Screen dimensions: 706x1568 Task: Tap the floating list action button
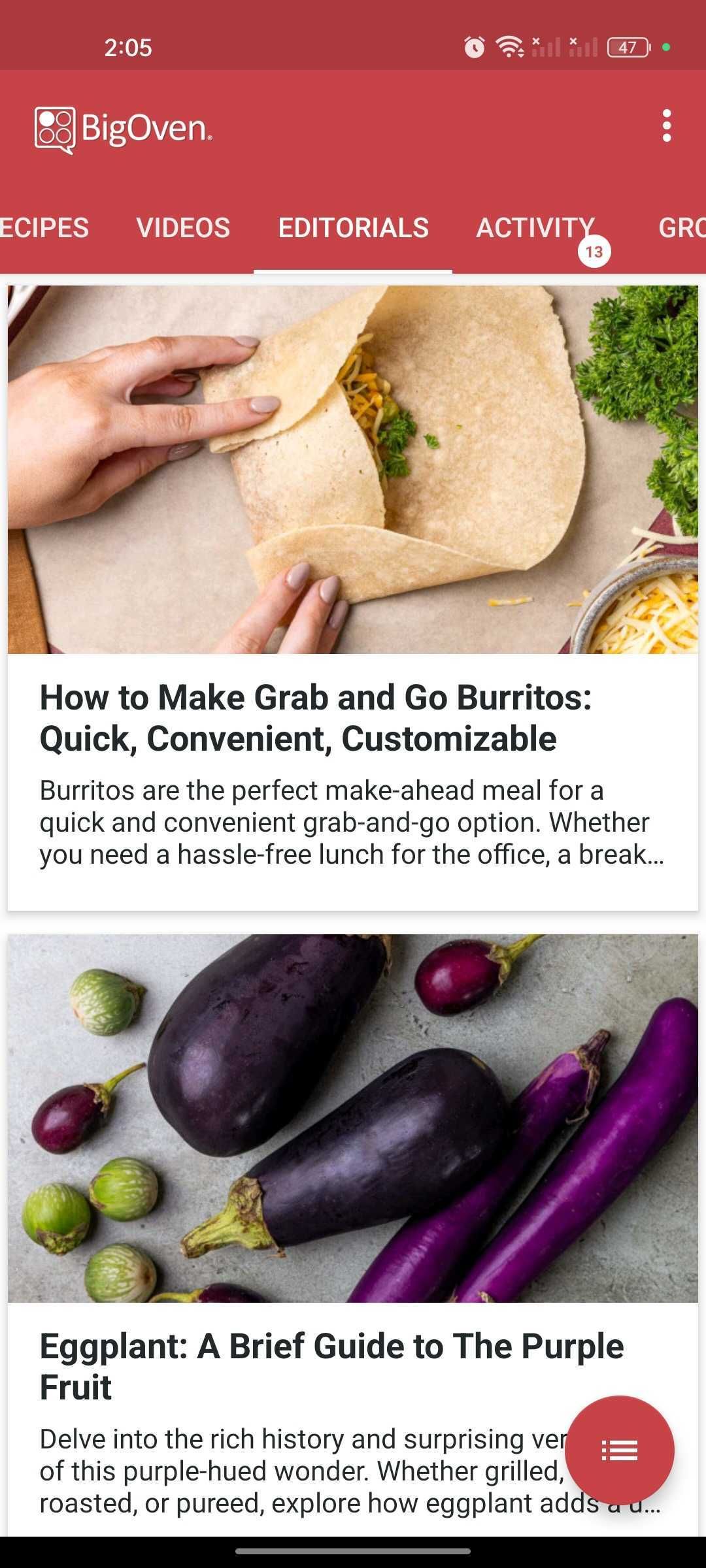coord(619,1450)
